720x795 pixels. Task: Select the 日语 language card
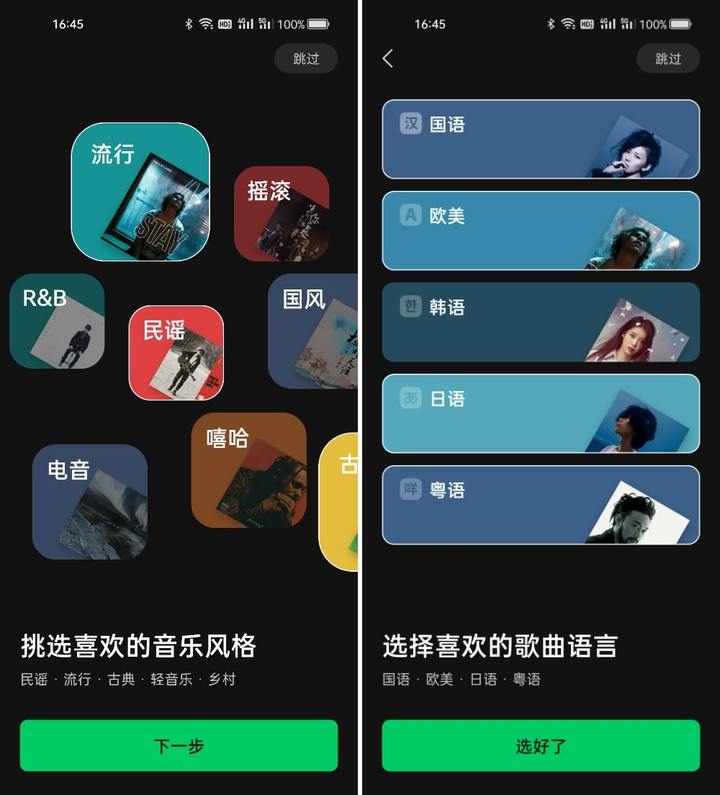tap(540, 414)
